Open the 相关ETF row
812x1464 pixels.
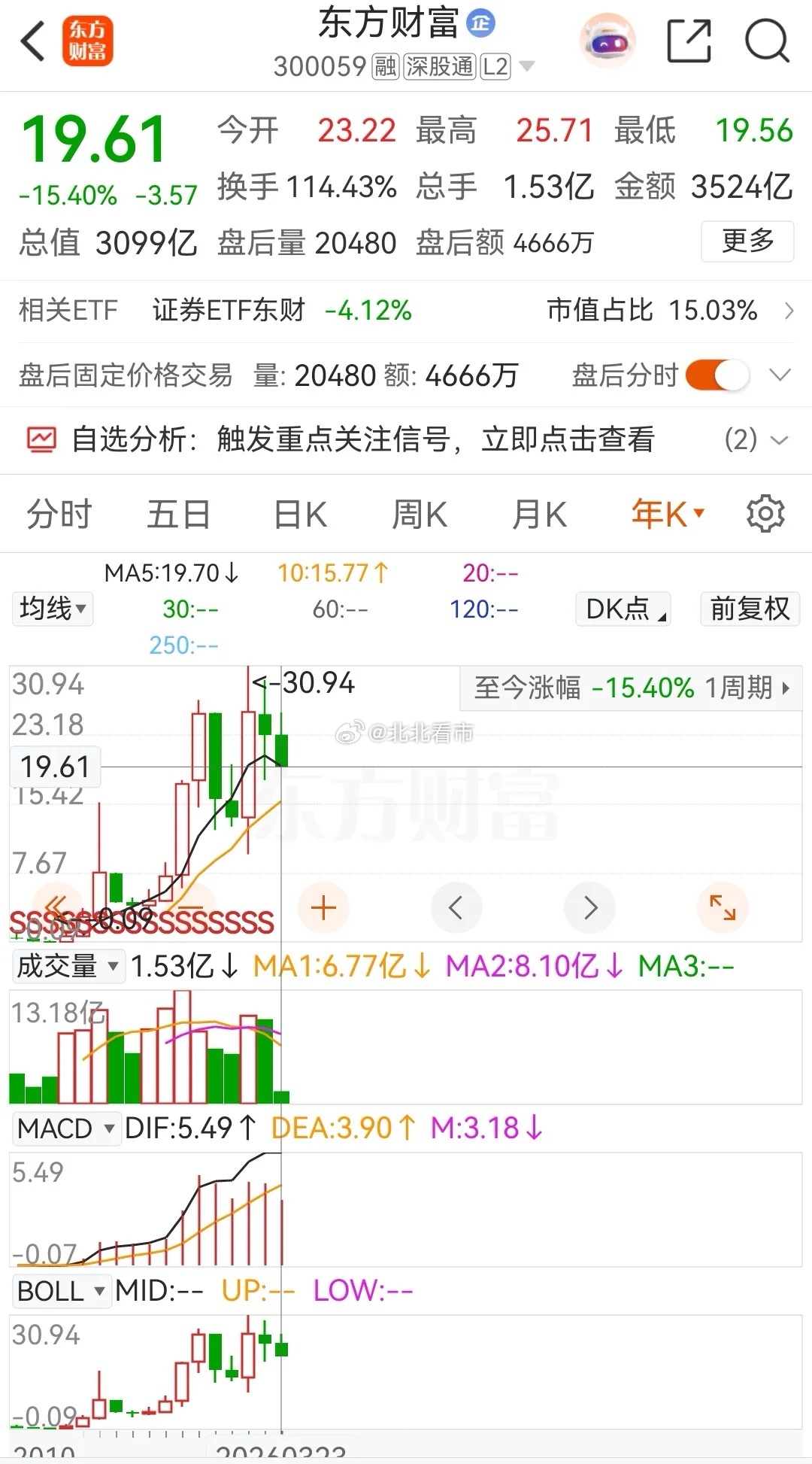point(406,310)
